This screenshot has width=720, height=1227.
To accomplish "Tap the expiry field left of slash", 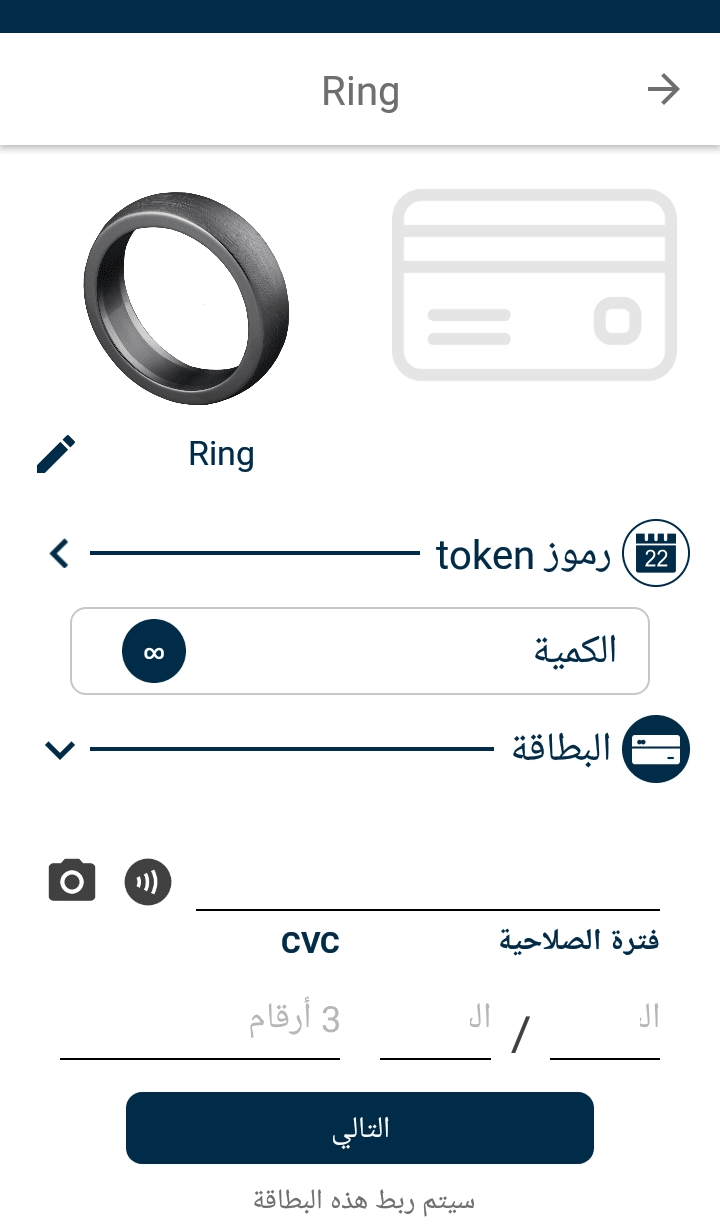I will (x=436, y=1021).
